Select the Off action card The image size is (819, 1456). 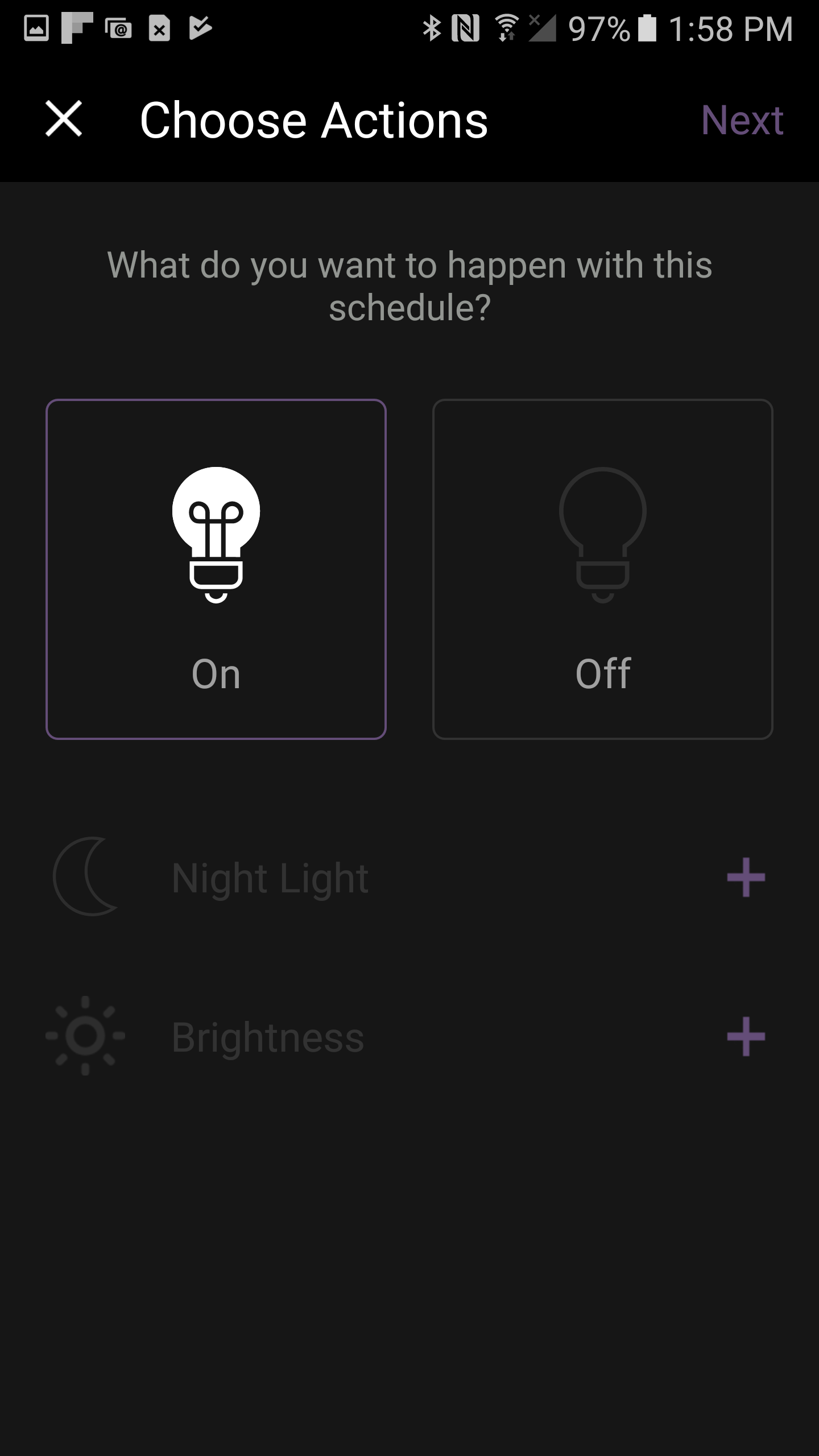point(603,569)
